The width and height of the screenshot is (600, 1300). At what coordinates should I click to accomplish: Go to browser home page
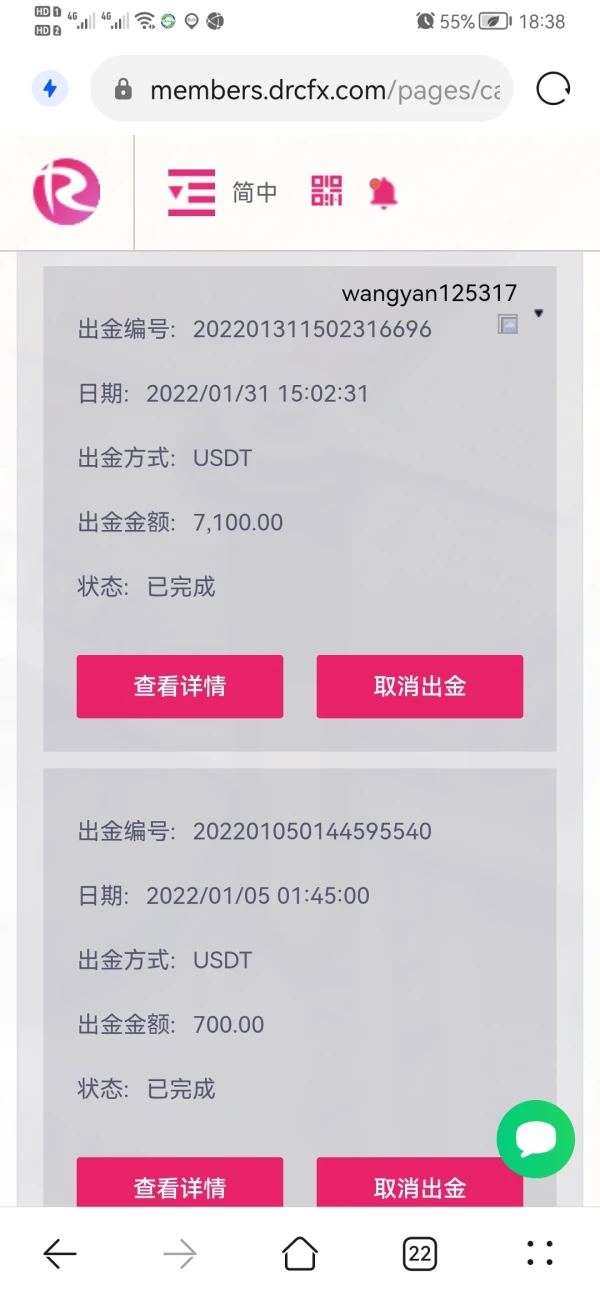coord(300,1253)
